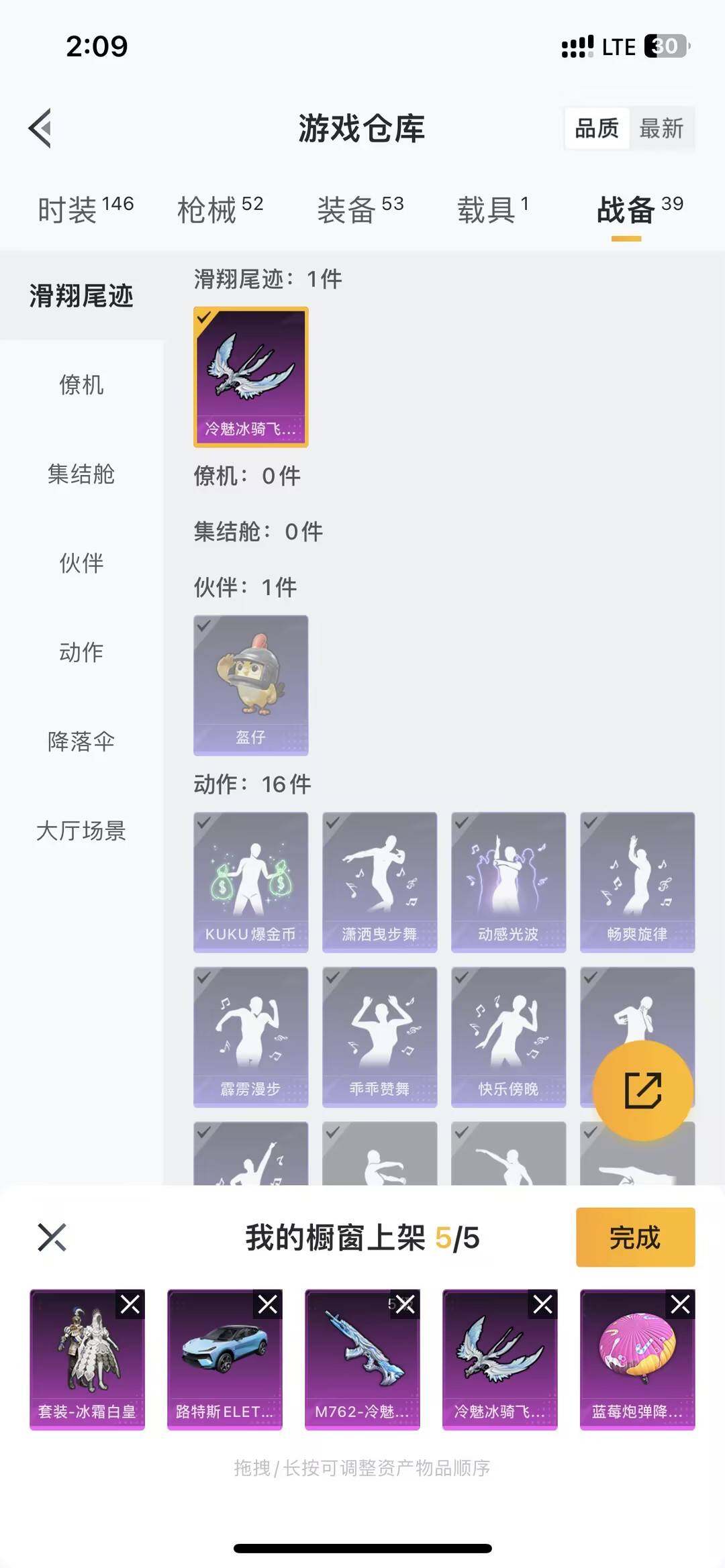The width and height of the screenshot is (725, 1568).
Task: Remove 蓝莓炮弹降落伞 from showcase
Action: click(x=680, y=1304)
